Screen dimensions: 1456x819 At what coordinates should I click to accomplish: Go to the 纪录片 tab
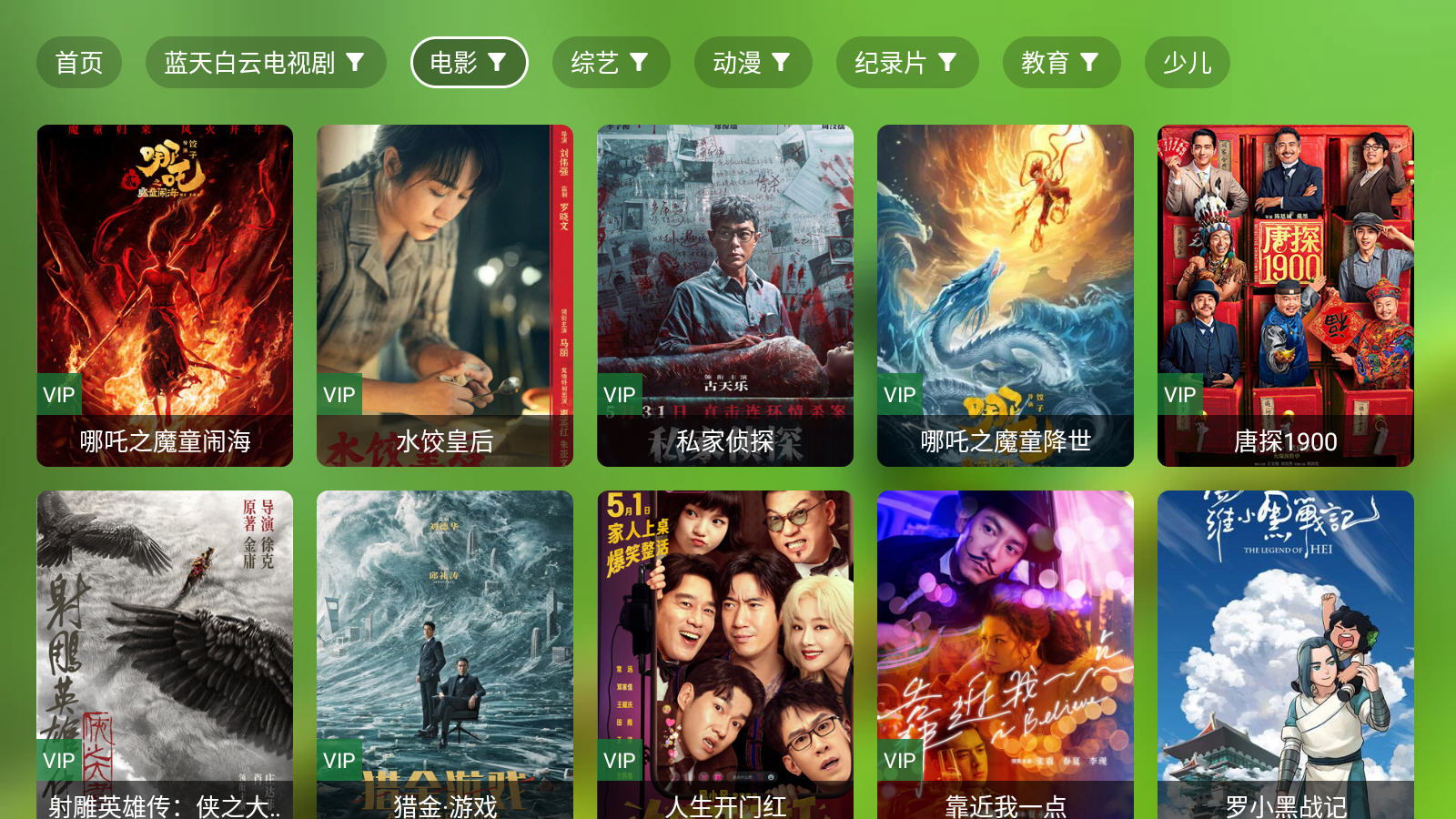pyautogui.click(x=906, y=63)
